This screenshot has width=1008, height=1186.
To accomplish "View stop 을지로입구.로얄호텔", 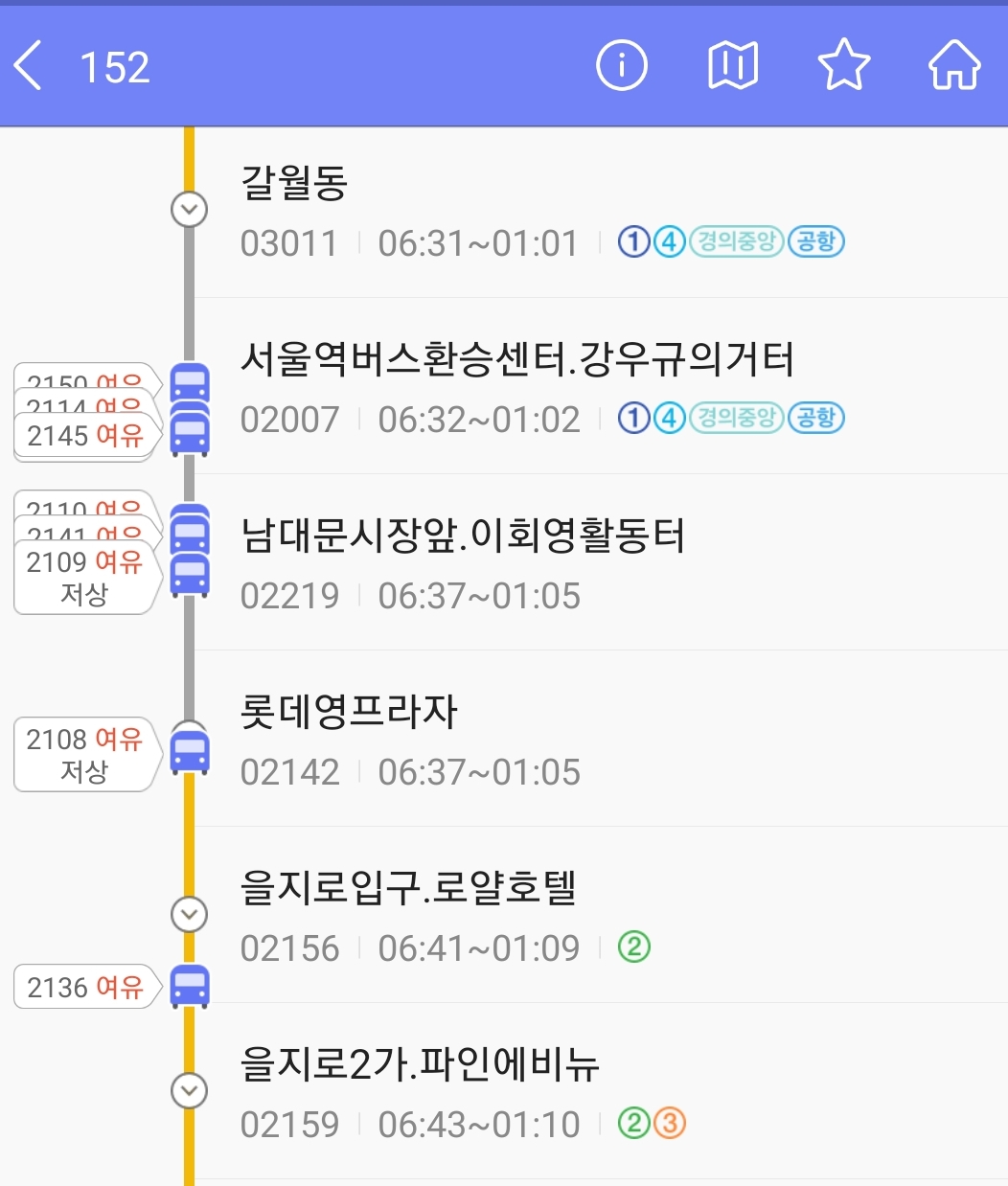I will coord(601,915).
